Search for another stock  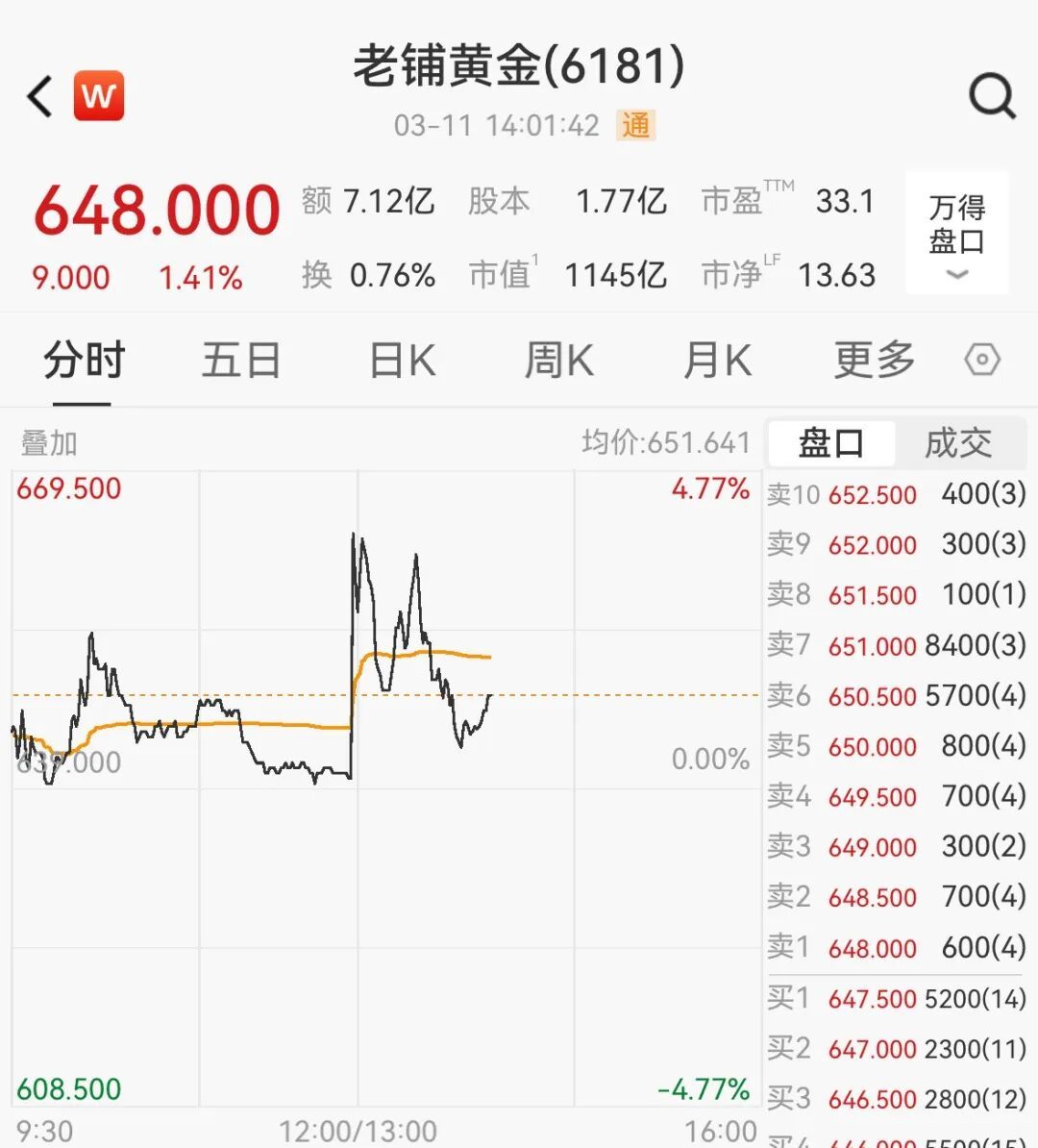pos(991,96)
